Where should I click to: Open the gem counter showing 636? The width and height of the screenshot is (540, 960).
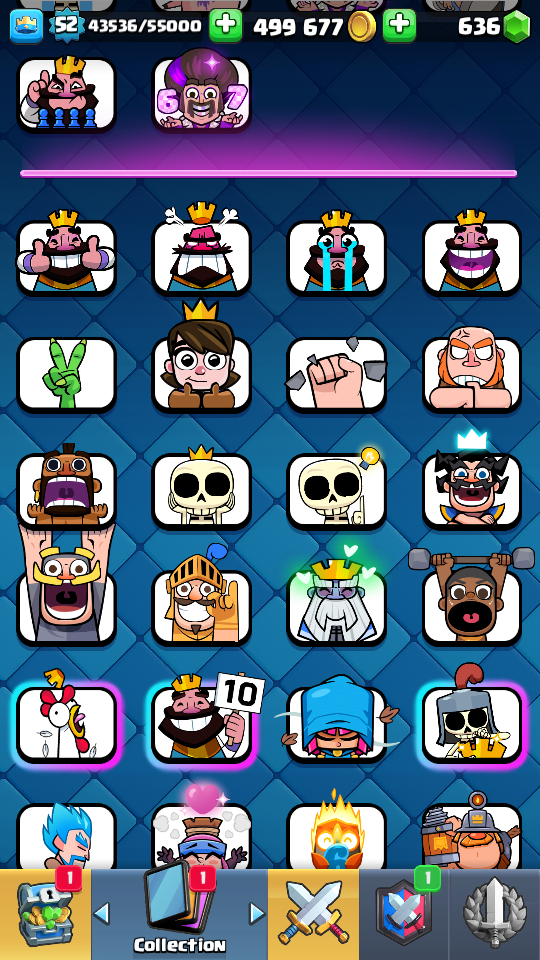(493, 26)
